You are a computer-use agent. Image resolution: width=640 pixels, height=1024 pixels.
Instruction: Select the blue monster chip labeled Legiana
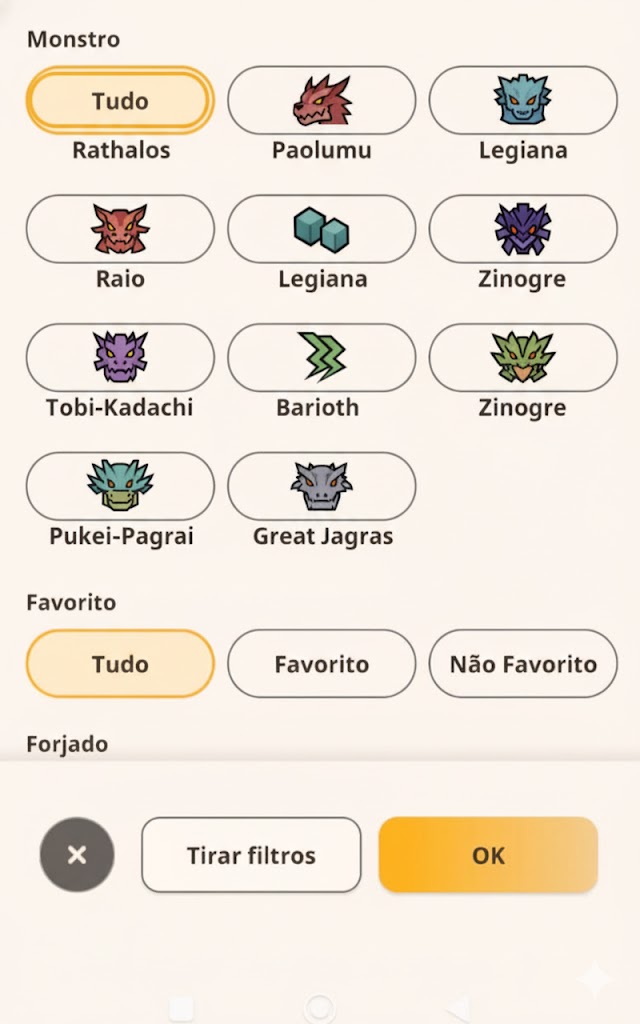pos(523,100)
